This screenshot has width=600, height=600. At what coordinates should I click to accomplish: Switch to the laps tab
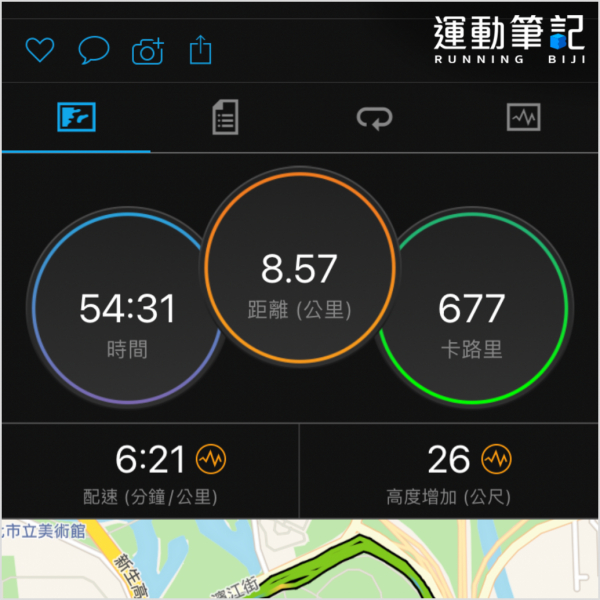click(376, 118)
